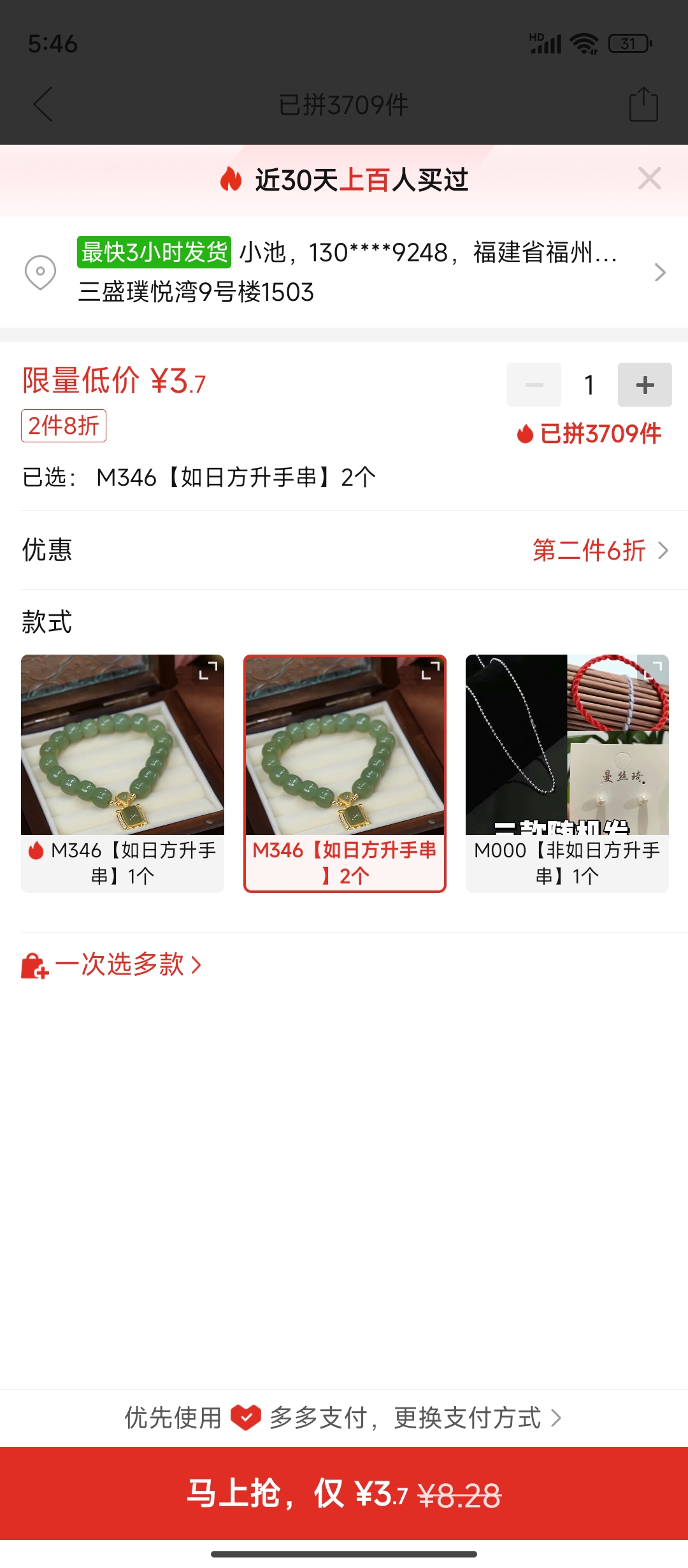
Task: Increase quantity with the plus button
Action: [644, 385]
